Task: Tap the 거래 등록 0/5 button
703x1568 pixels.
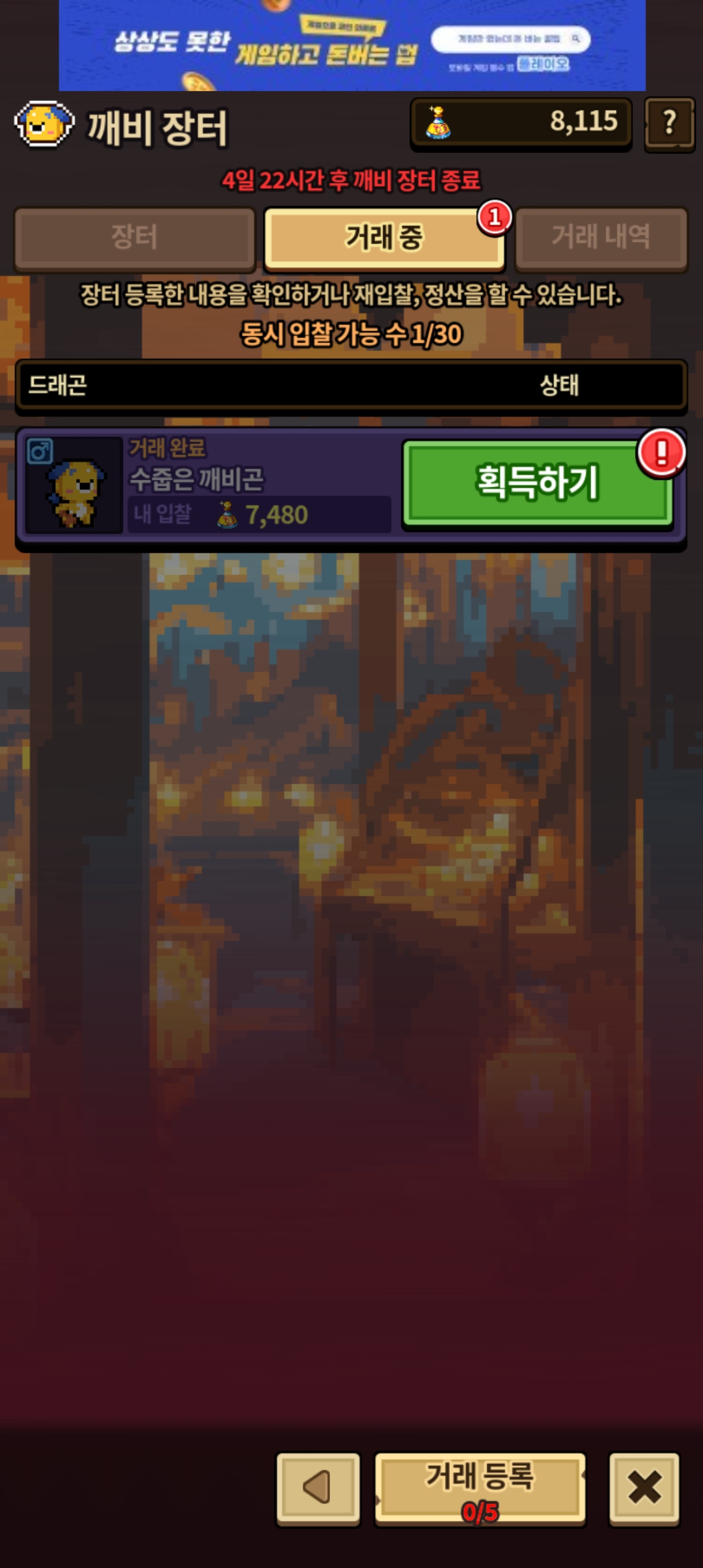Action: (480, 1489)
